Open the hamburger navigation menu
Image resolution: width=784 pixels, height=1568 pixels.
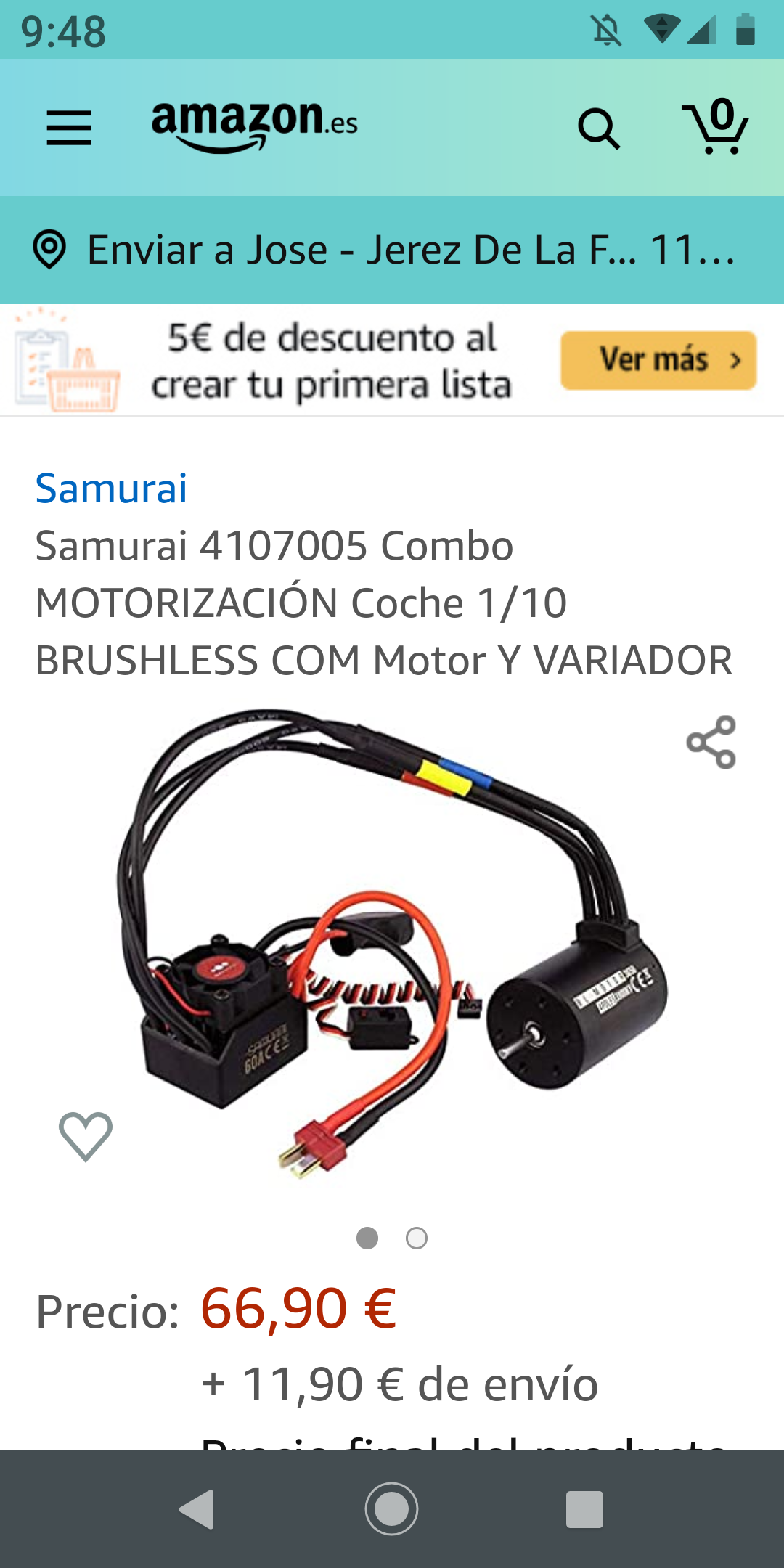(69, 128)
